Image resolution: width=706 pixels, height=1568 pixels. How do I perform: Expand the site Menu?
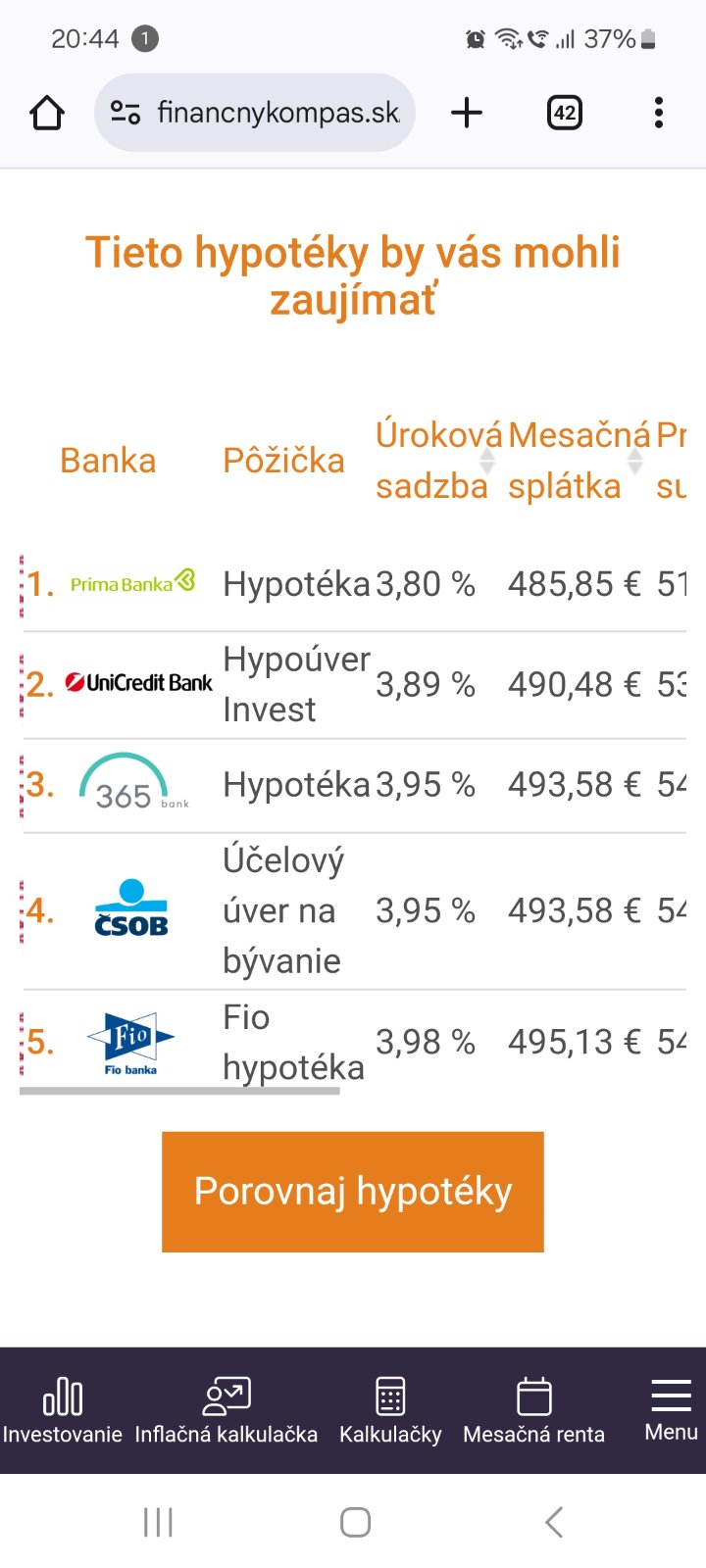671,1409
